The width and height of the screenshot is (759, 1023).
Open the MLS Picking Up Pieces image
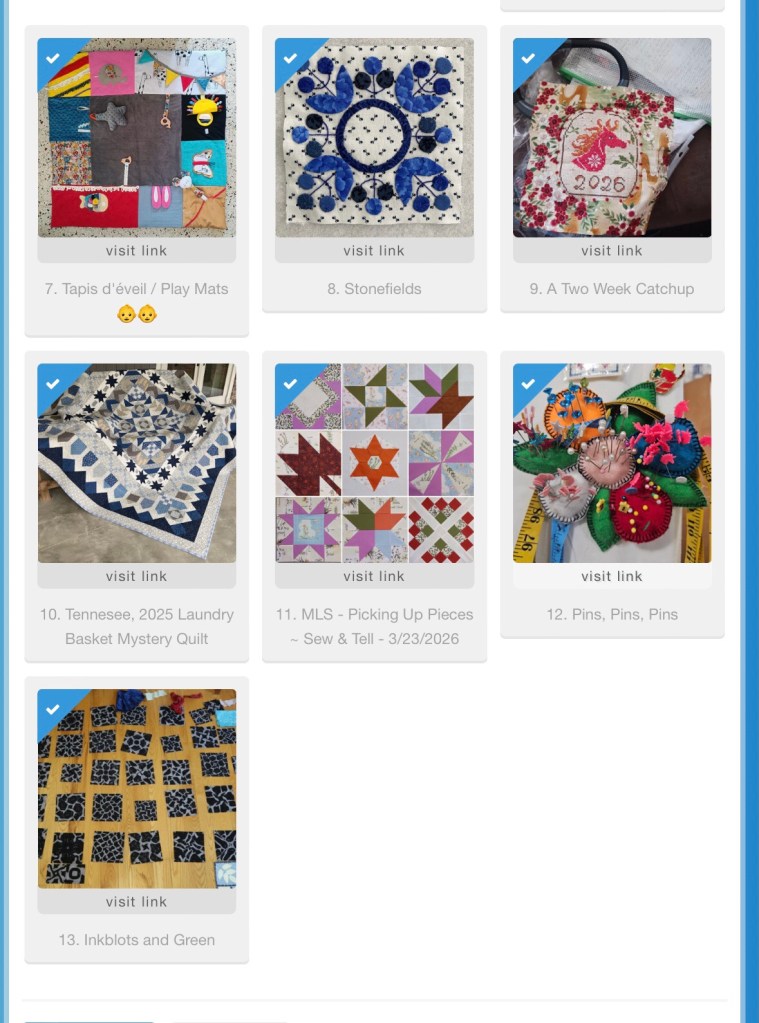[374, 462]
